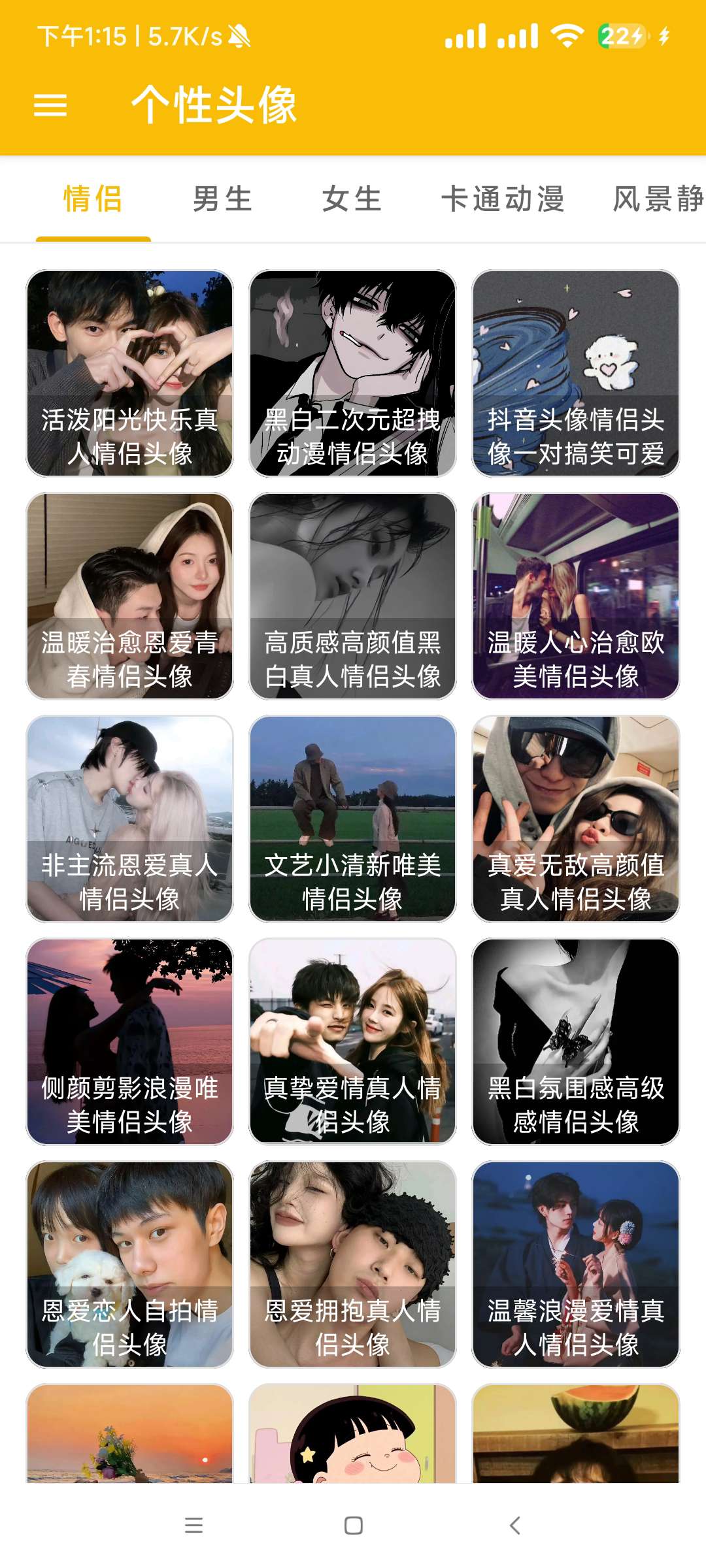This screenshot has height=1568, width=706.
Task: Open 活泼阳光快乐真人情侣头像 tile
Action: (129, 373)
